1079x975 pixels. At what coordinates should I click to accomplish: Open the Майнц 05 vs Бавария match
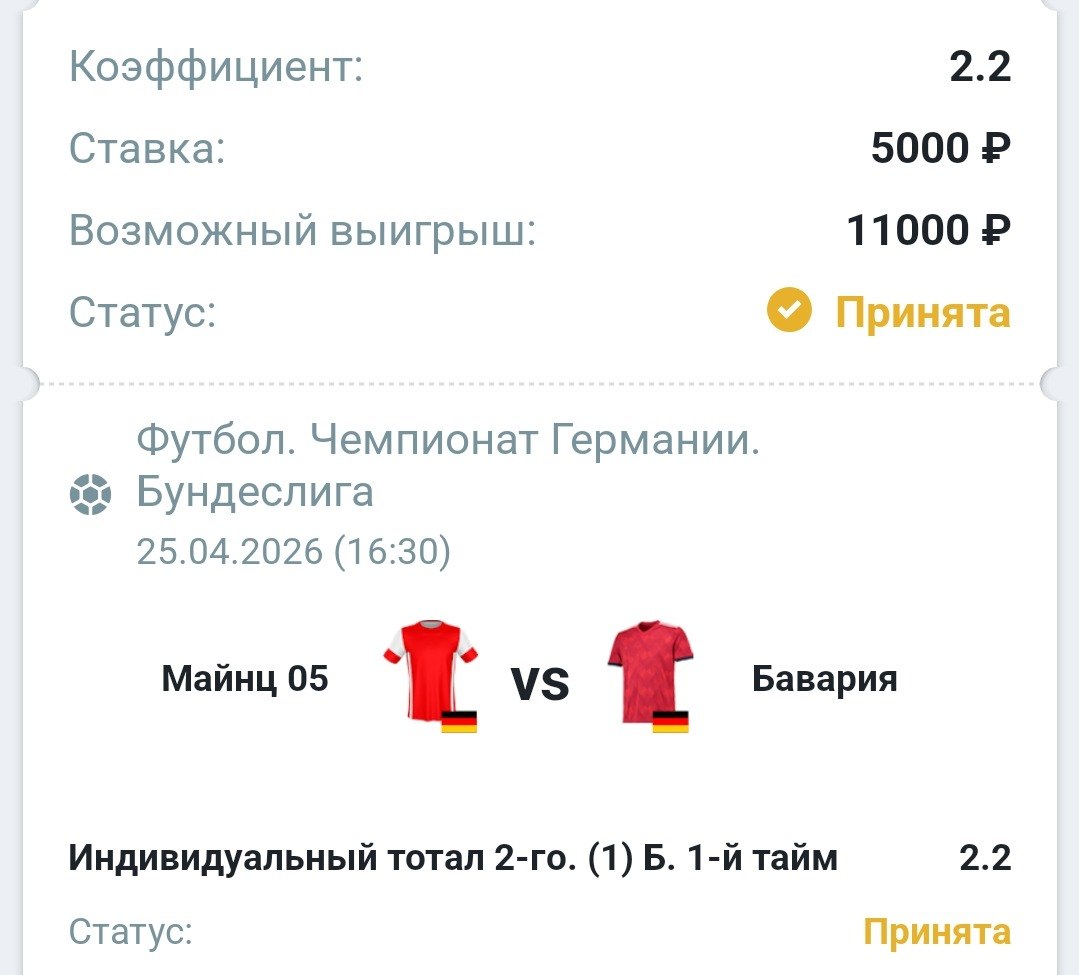point(539,681)
